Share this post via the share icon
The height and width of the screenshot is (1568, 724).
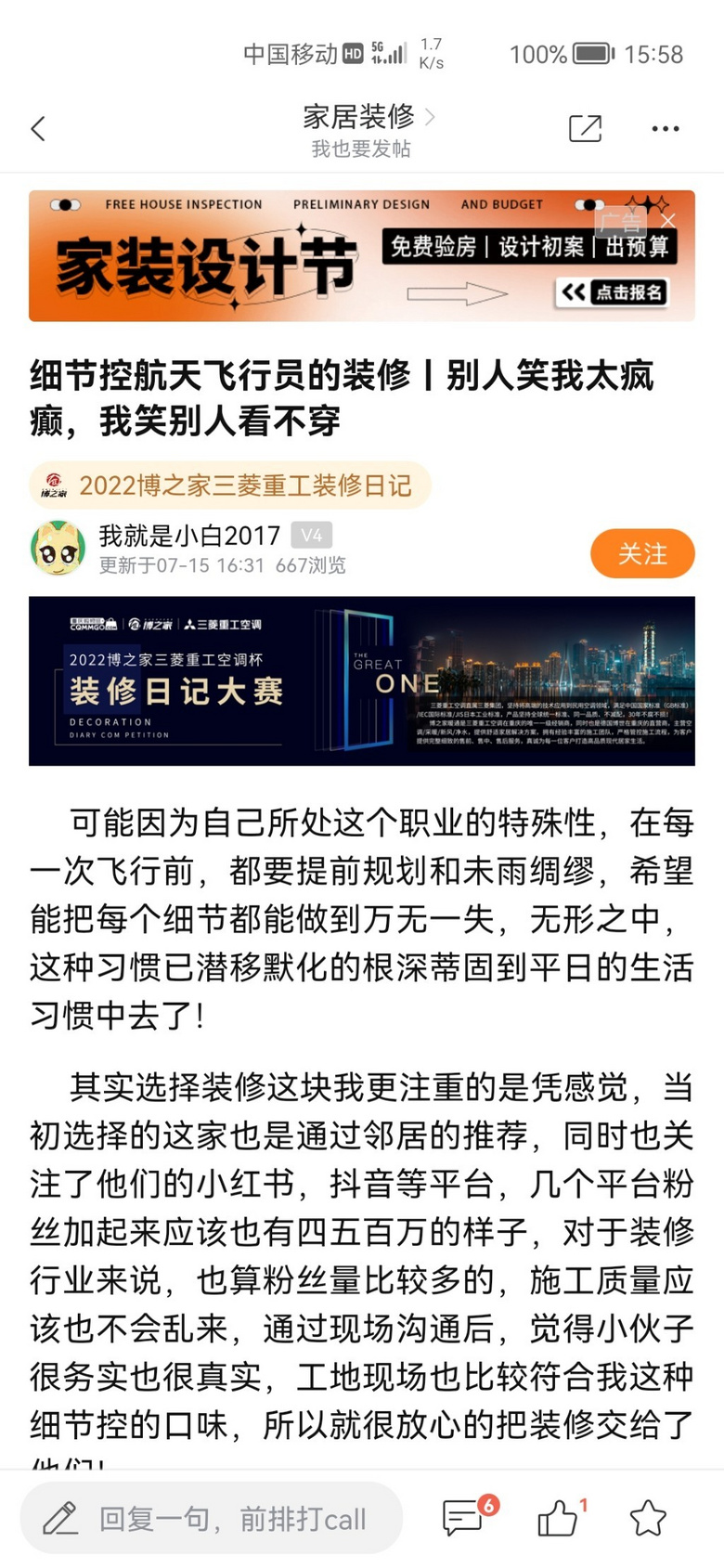585,129
